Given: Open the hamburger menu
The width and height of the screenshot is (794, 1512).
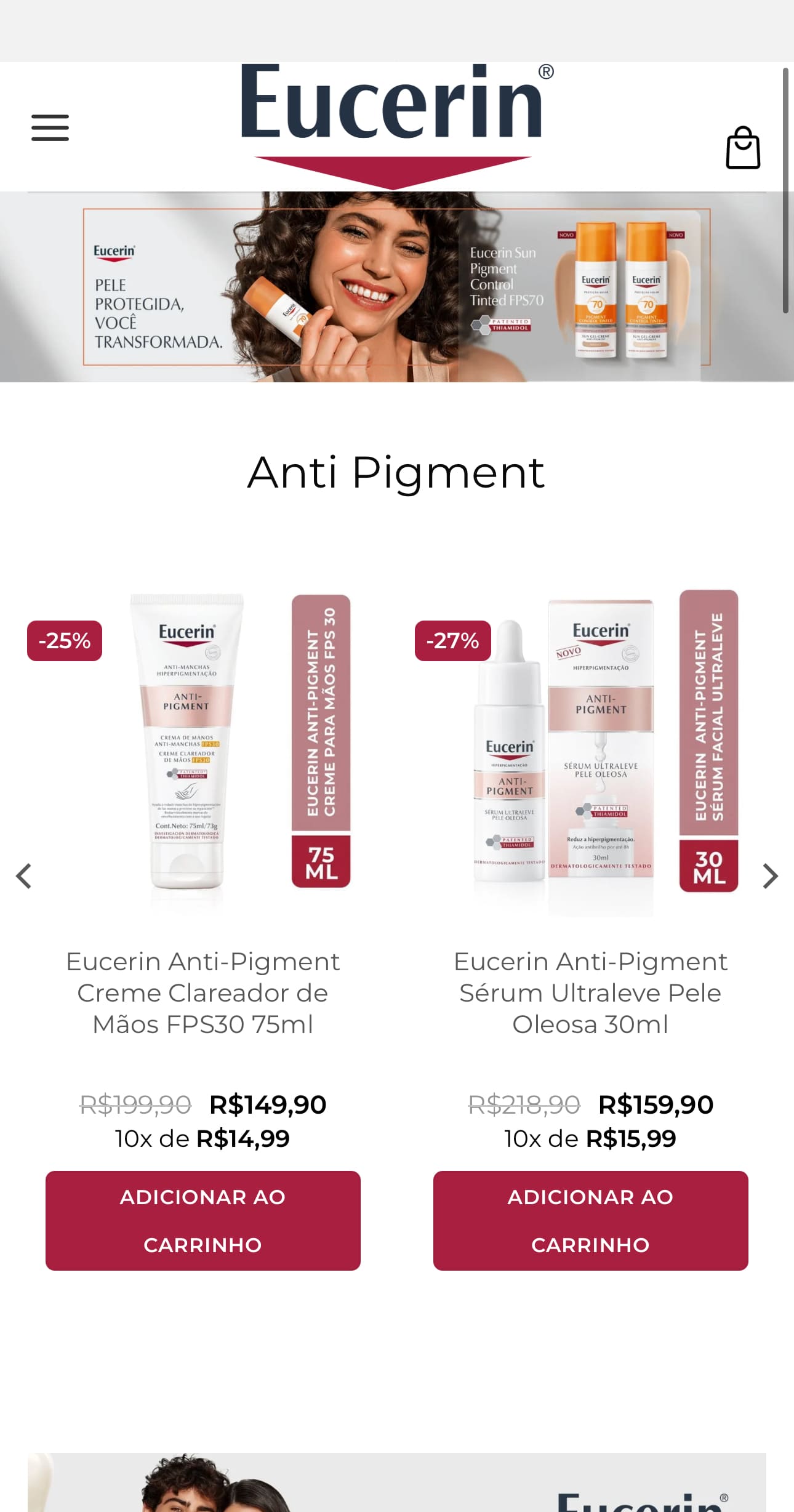Looking at the screenshot, I should (50, 127).
